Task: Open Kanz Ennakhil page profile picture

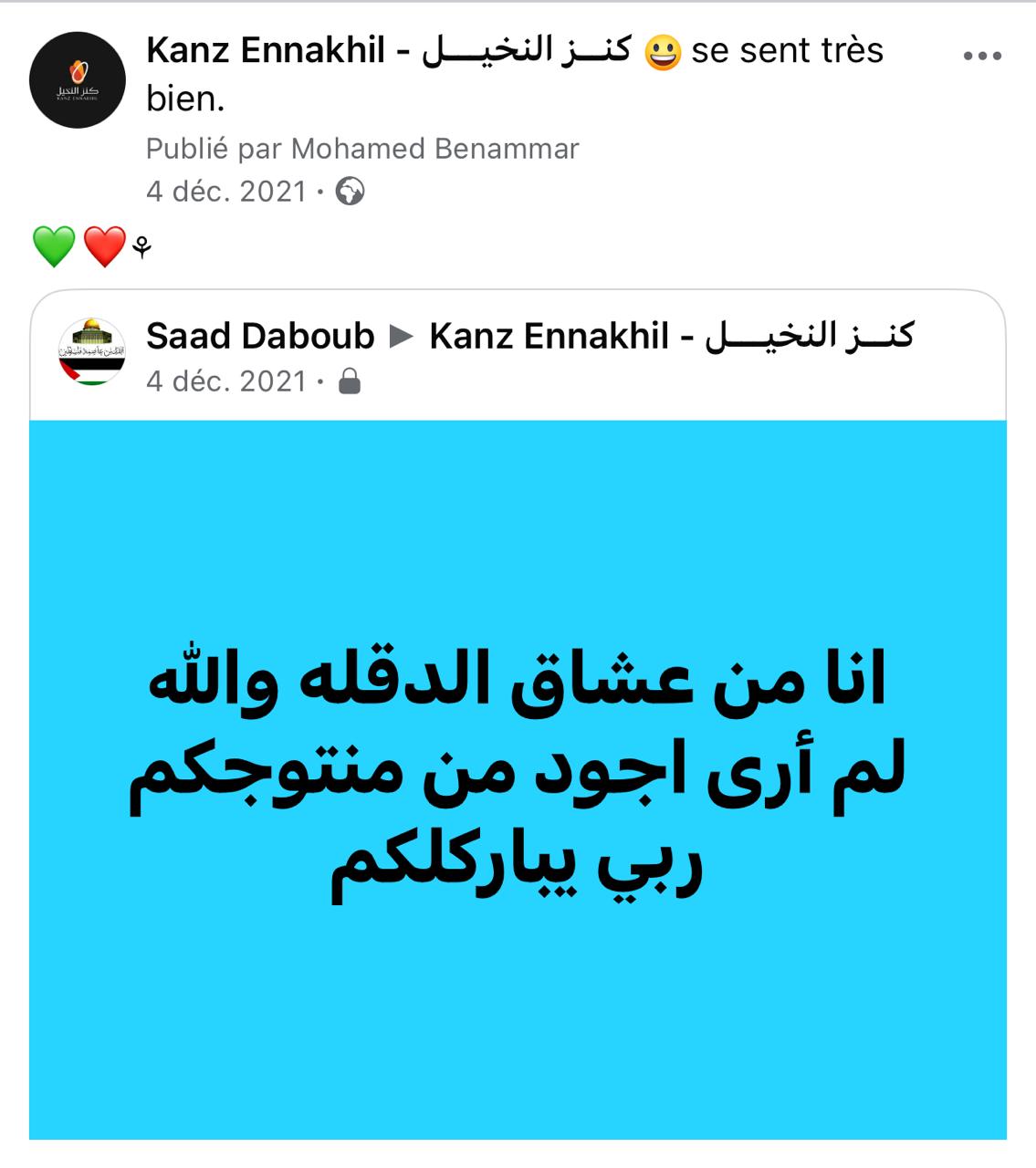Action: click(78, 80)
